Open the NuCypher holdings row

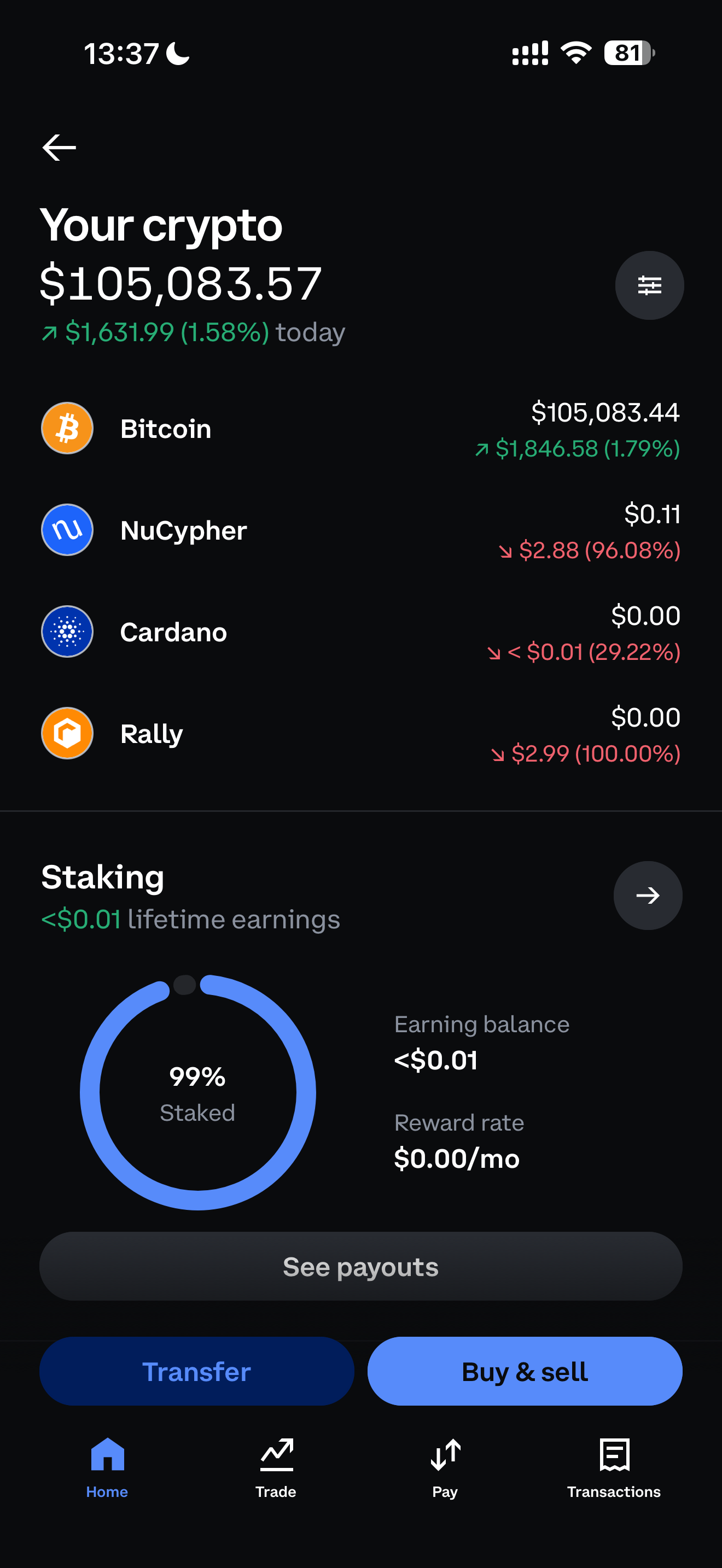[361, 530]
